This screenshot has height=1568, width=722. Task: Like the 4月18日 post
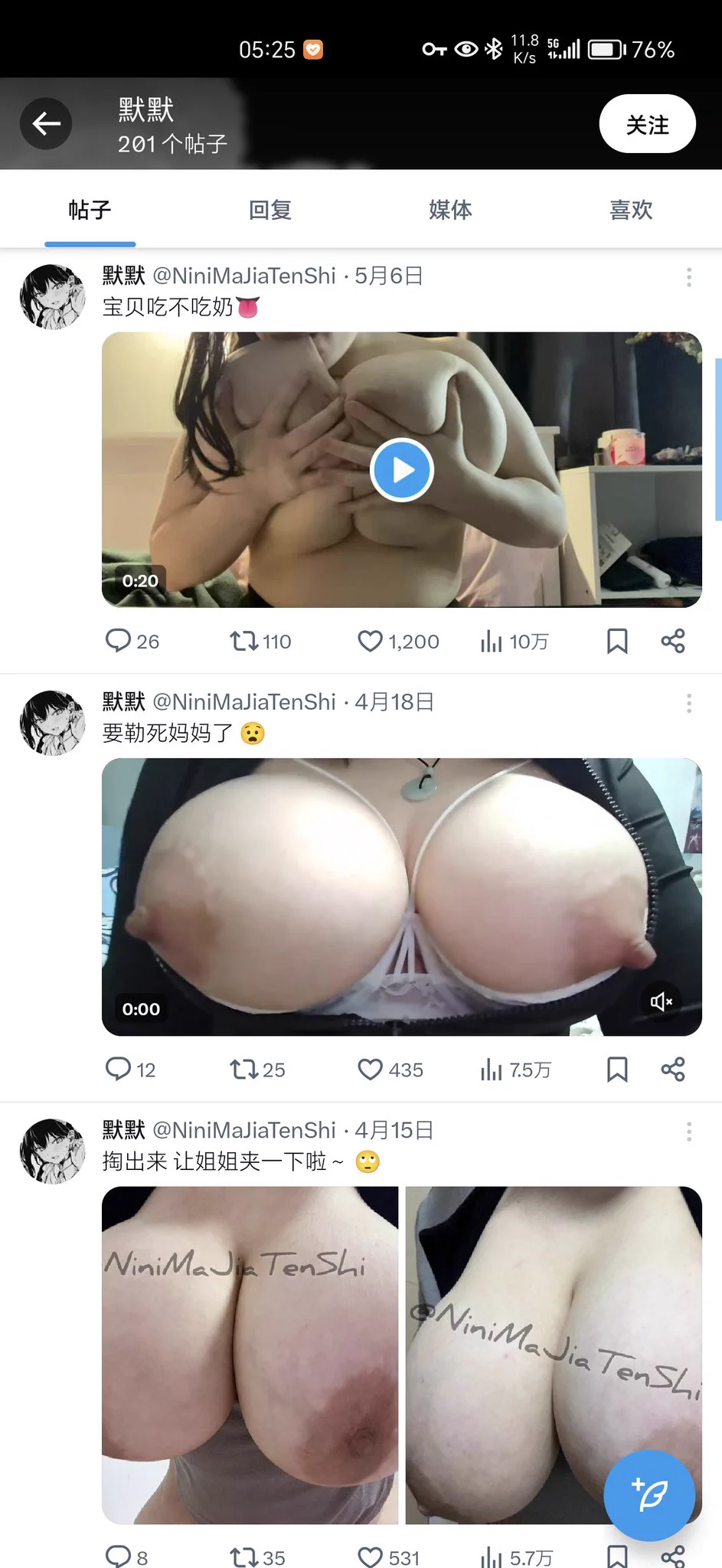click(x=370, y=1069)
